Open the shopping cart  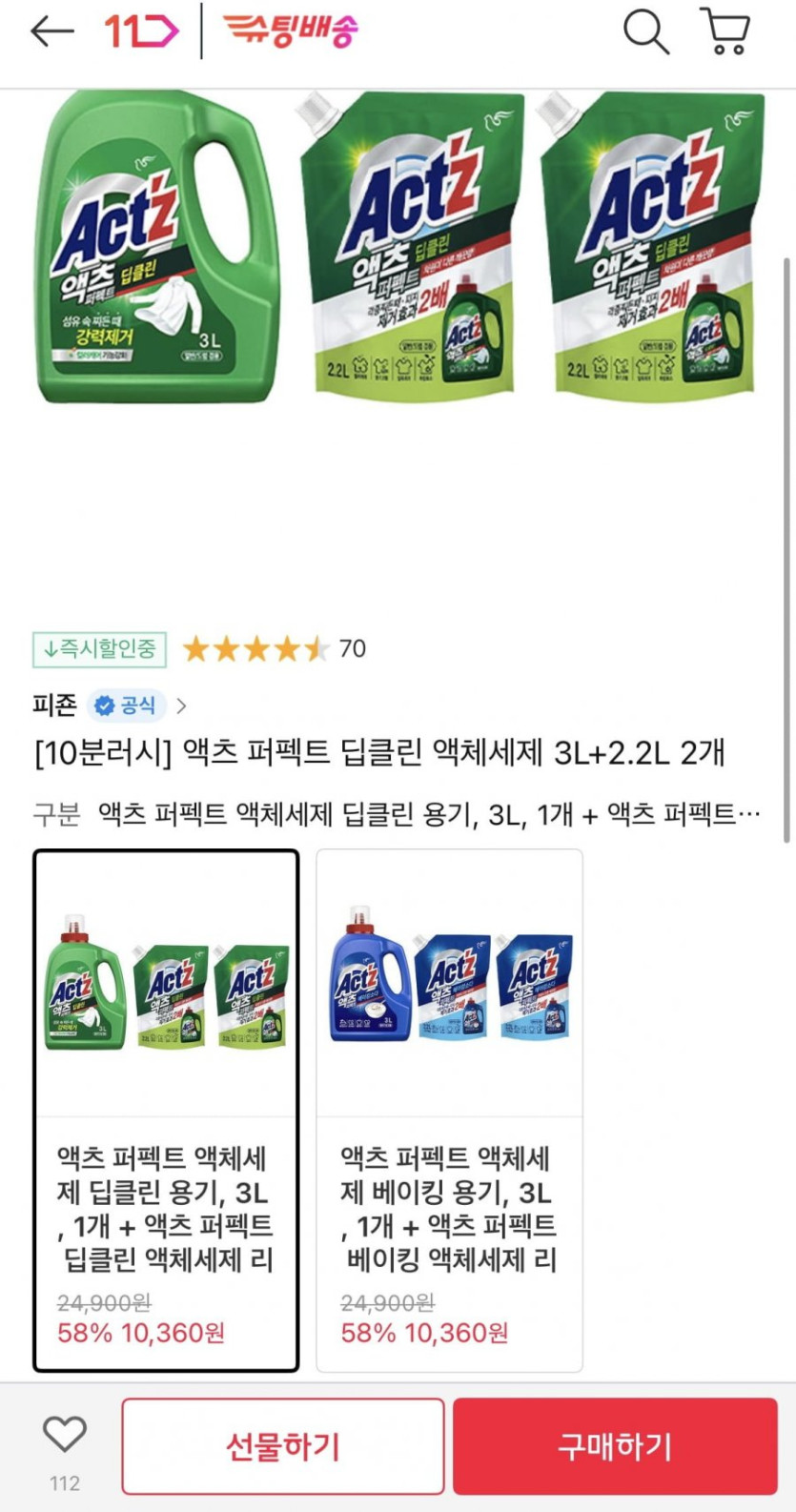[726, 31]
